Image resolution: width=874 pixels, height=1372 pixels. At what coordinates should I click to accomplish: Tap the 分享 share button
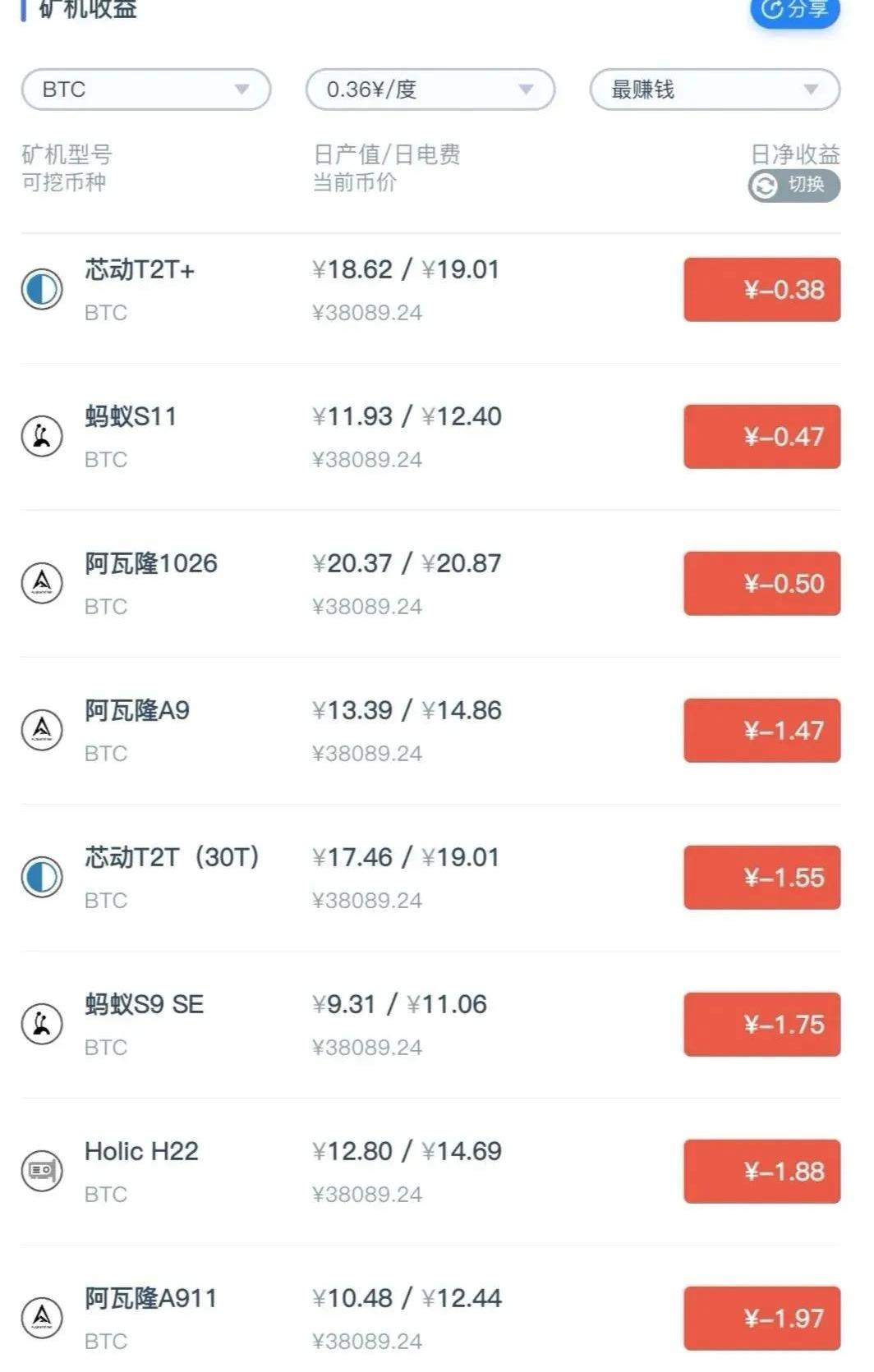point(794,11)
